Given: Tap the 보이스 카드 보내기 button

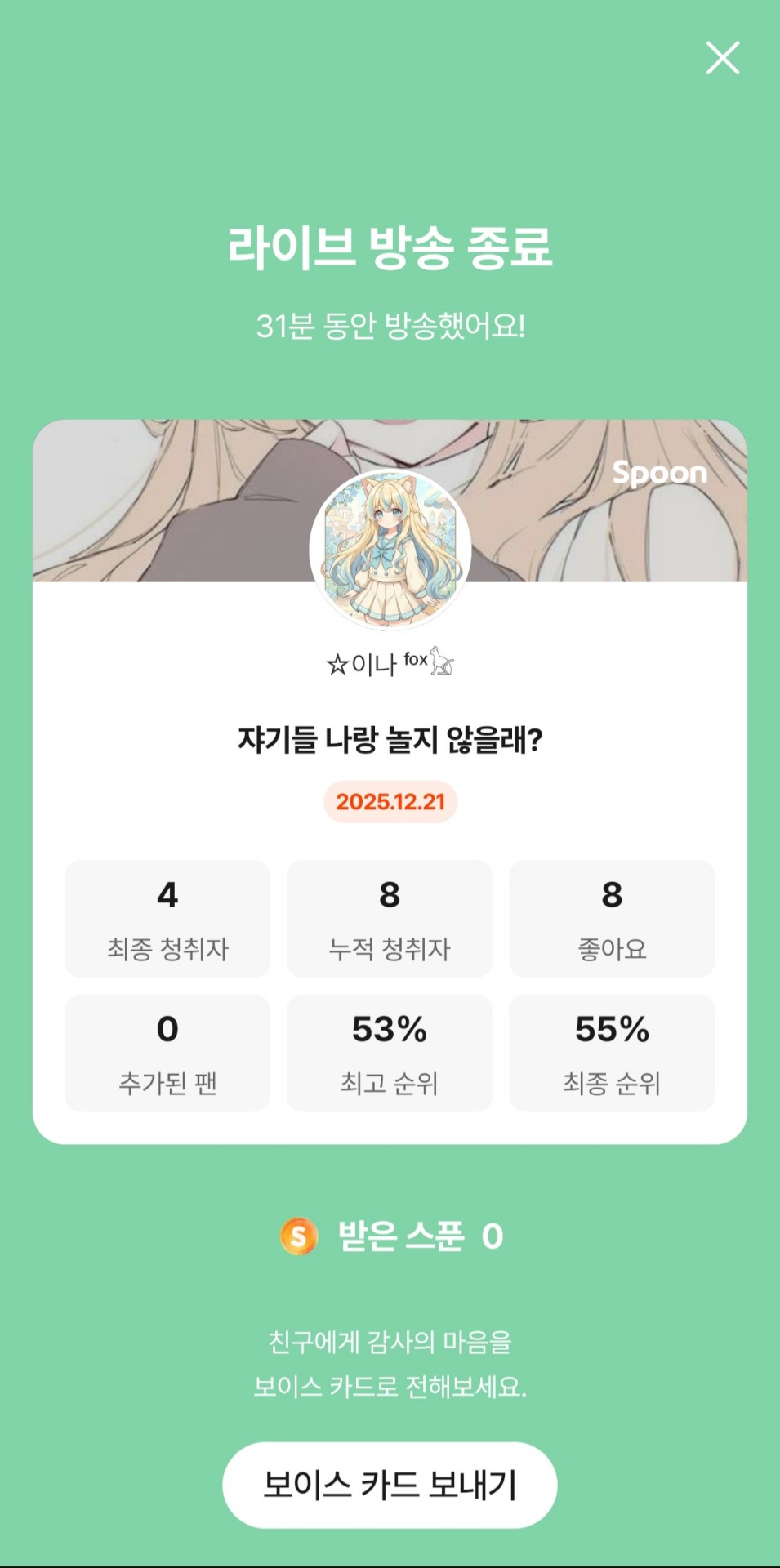Looking at the screenshot, I should point(390,1485).
